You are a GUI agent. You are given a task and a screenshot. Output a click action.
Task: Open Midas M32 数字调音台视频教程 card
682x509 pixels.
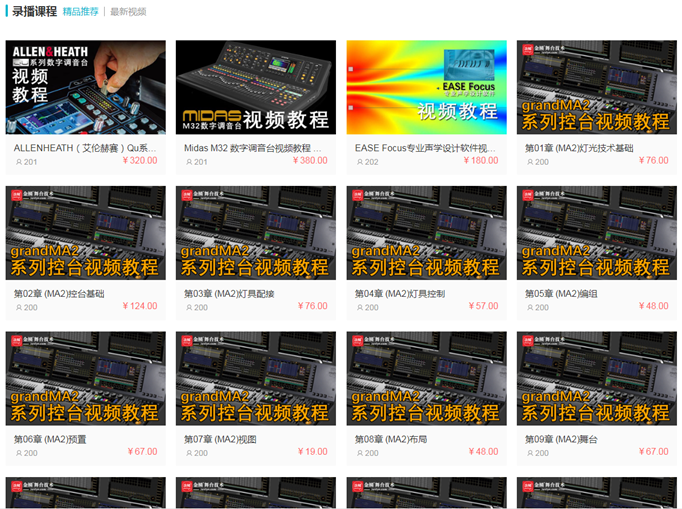(255, 87)
